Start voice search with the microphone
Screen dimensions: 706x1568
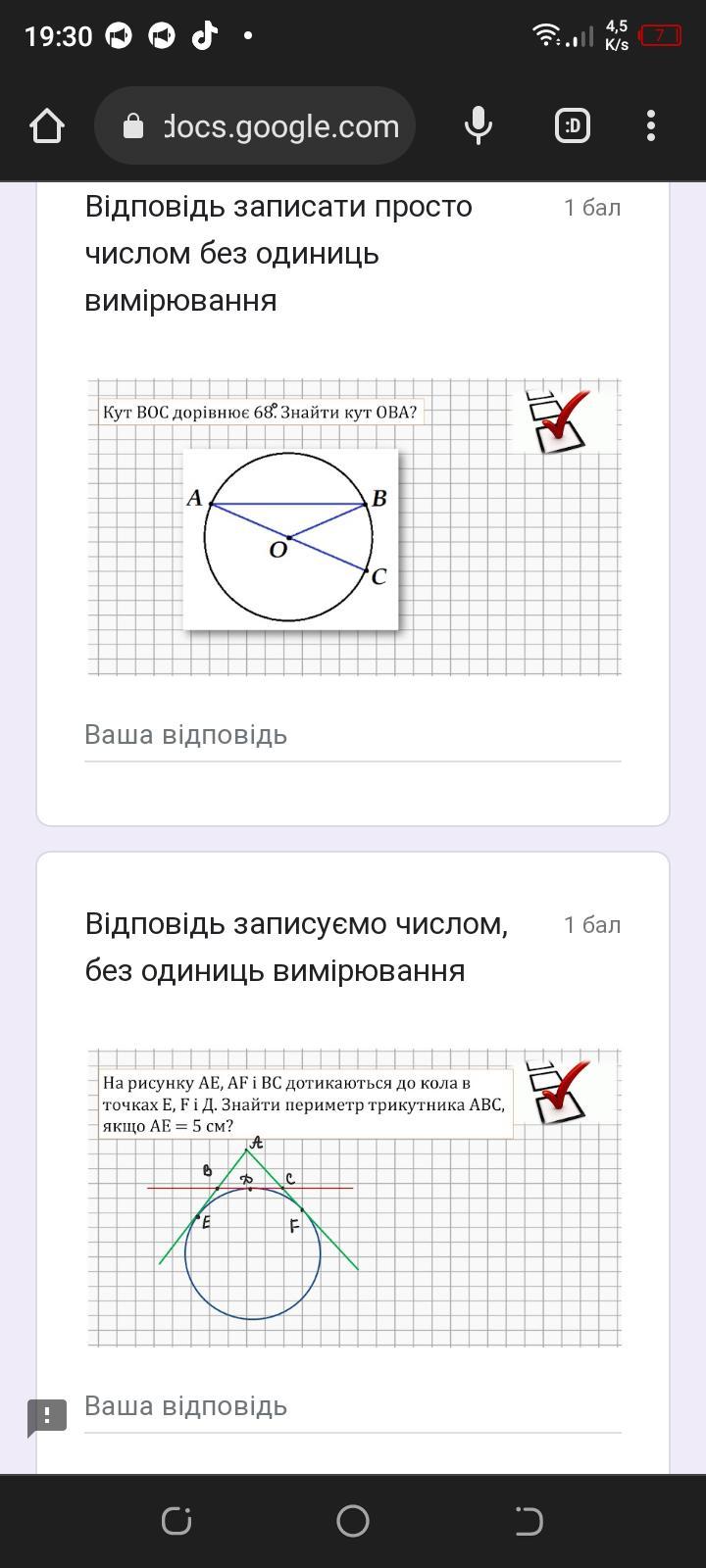(x=479, y=125)
